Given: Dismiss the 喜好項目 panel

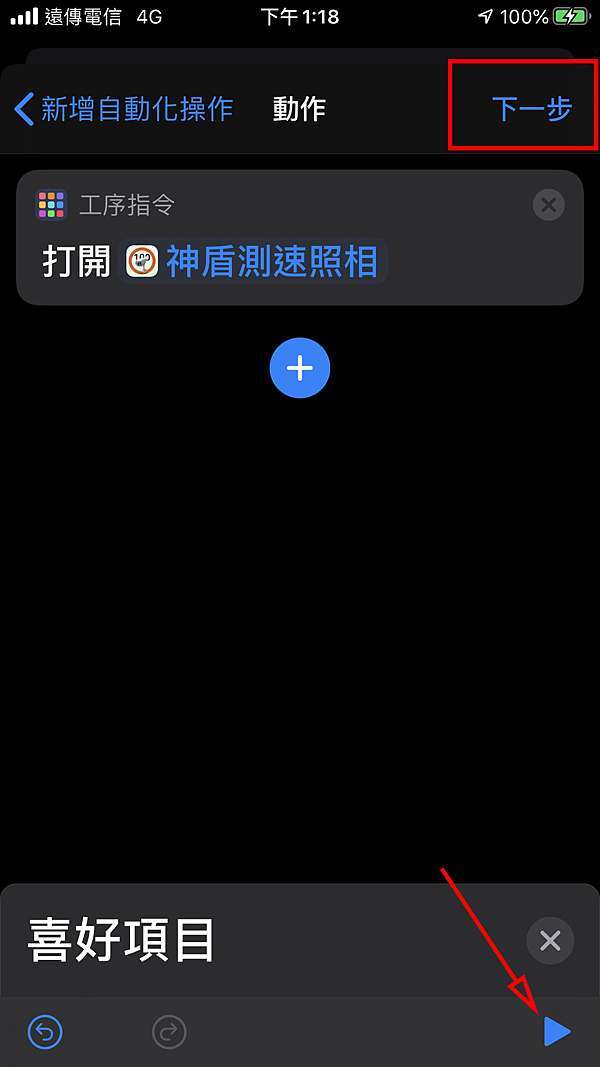Looking at the screenshot, I should 550,941.
